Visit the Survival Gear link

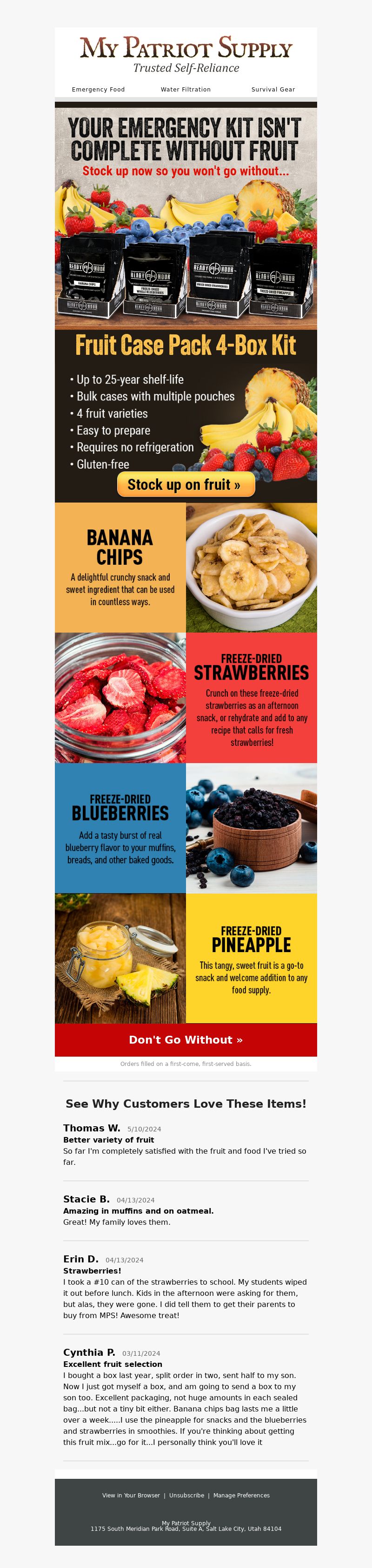pos(272,90)
